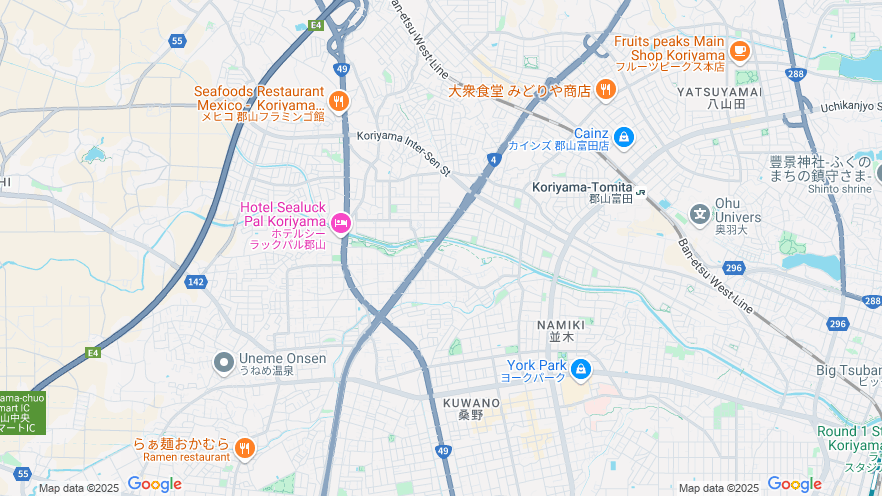
Task: Open the Uneme Onsen marker
Action: 225,362
